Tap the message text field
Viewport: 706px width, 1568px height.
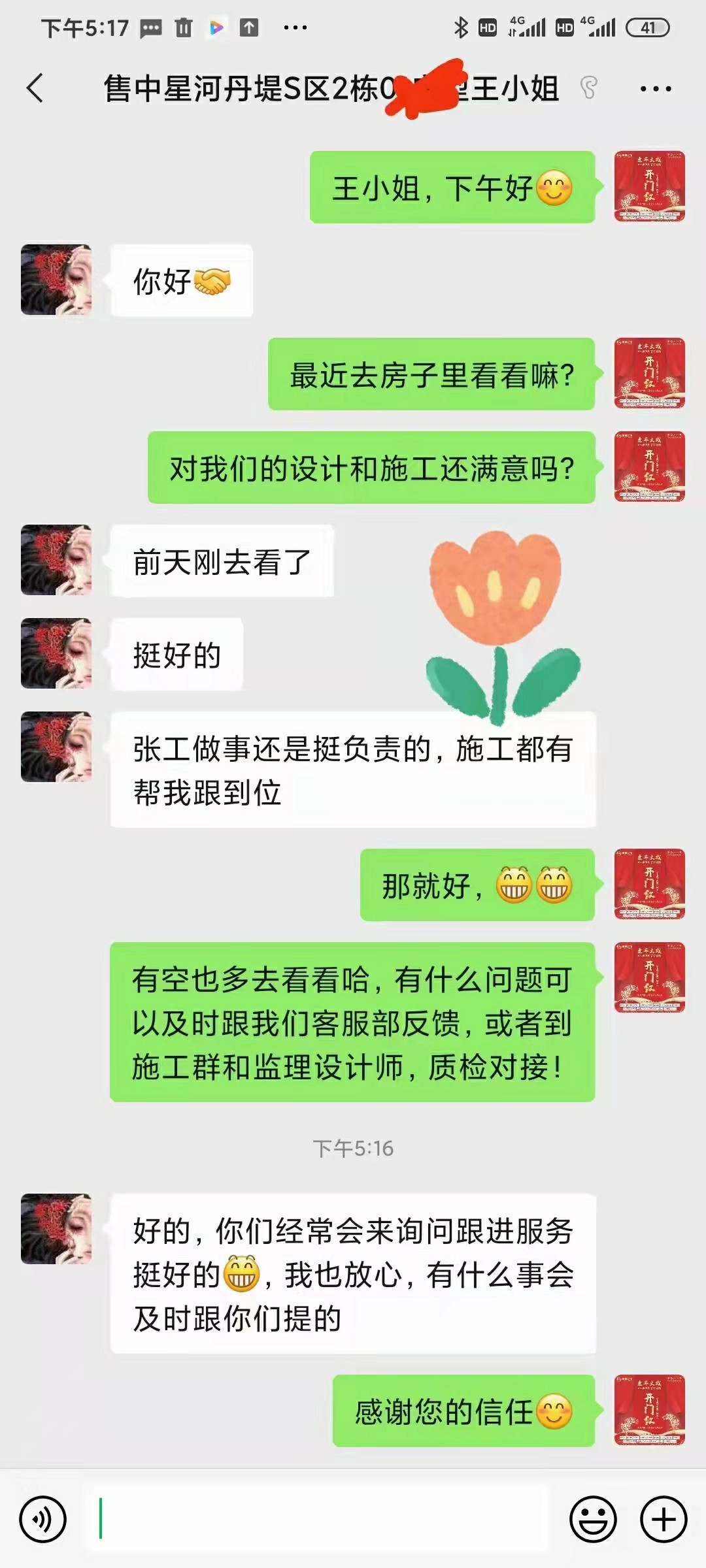click(x=316, y=1518)
